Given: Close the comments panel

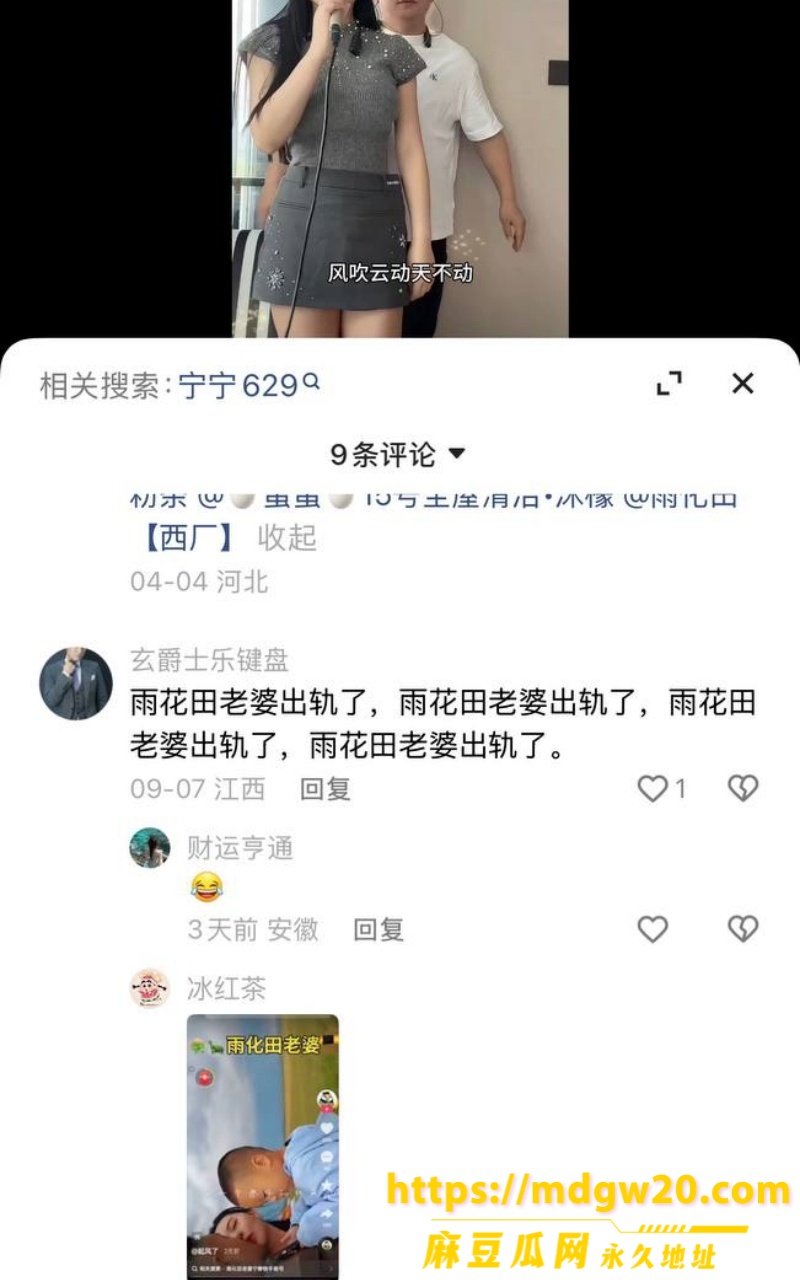Looking at the screenshot, I should point(742,383).
